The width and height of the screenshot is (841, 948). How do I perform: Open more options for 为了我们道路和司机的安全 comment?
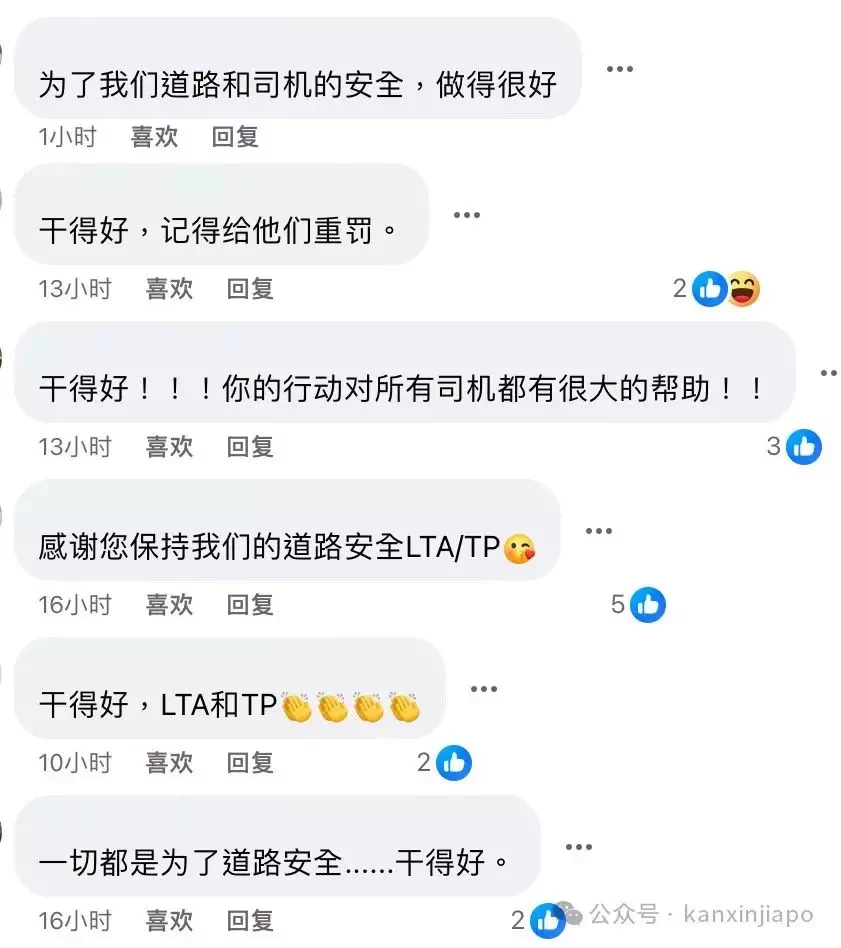(x=620, y=69)
